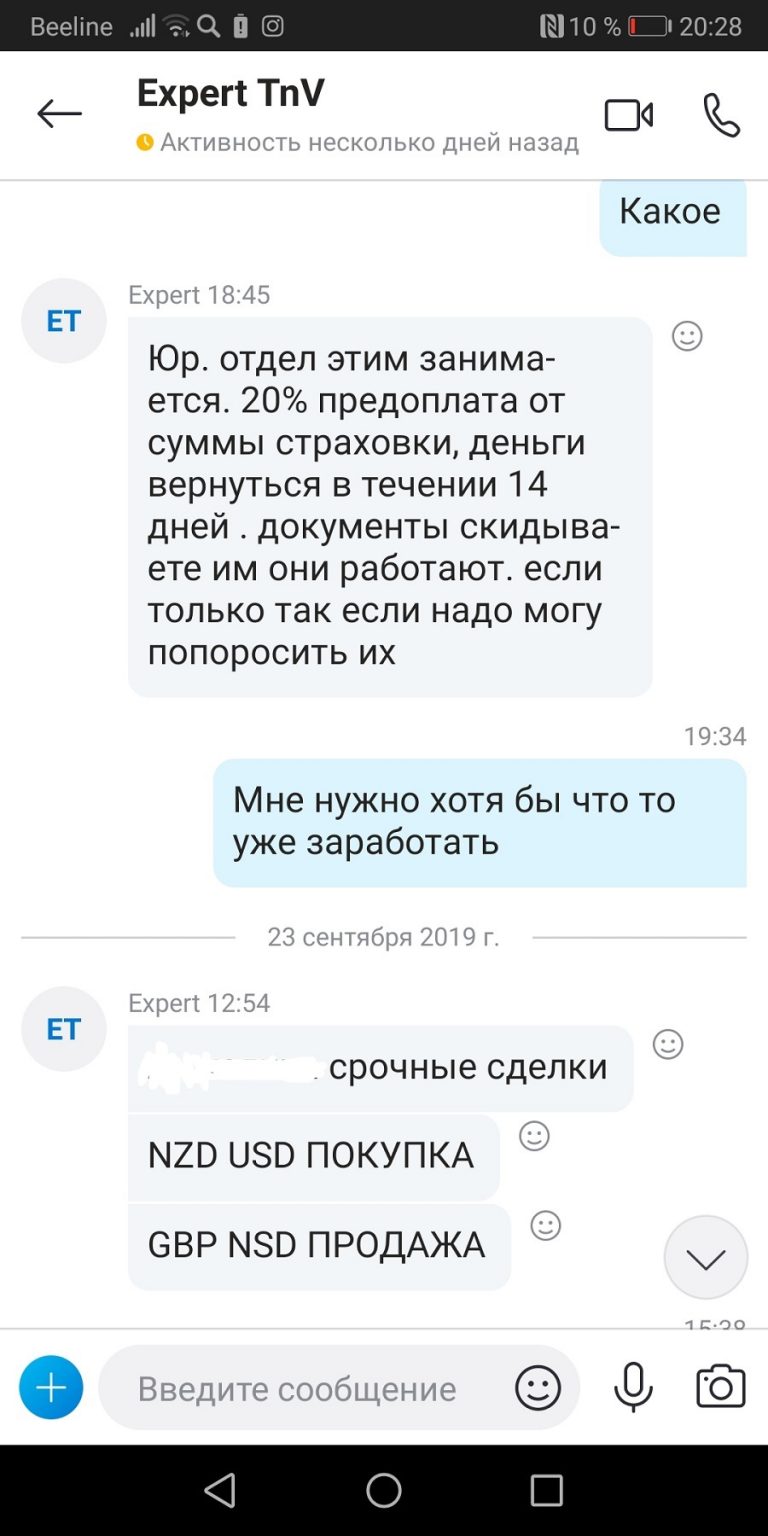This screenshot has width=768, height=1536.
Task: Open the emoji picker in message box
Action: point(538,1389)
